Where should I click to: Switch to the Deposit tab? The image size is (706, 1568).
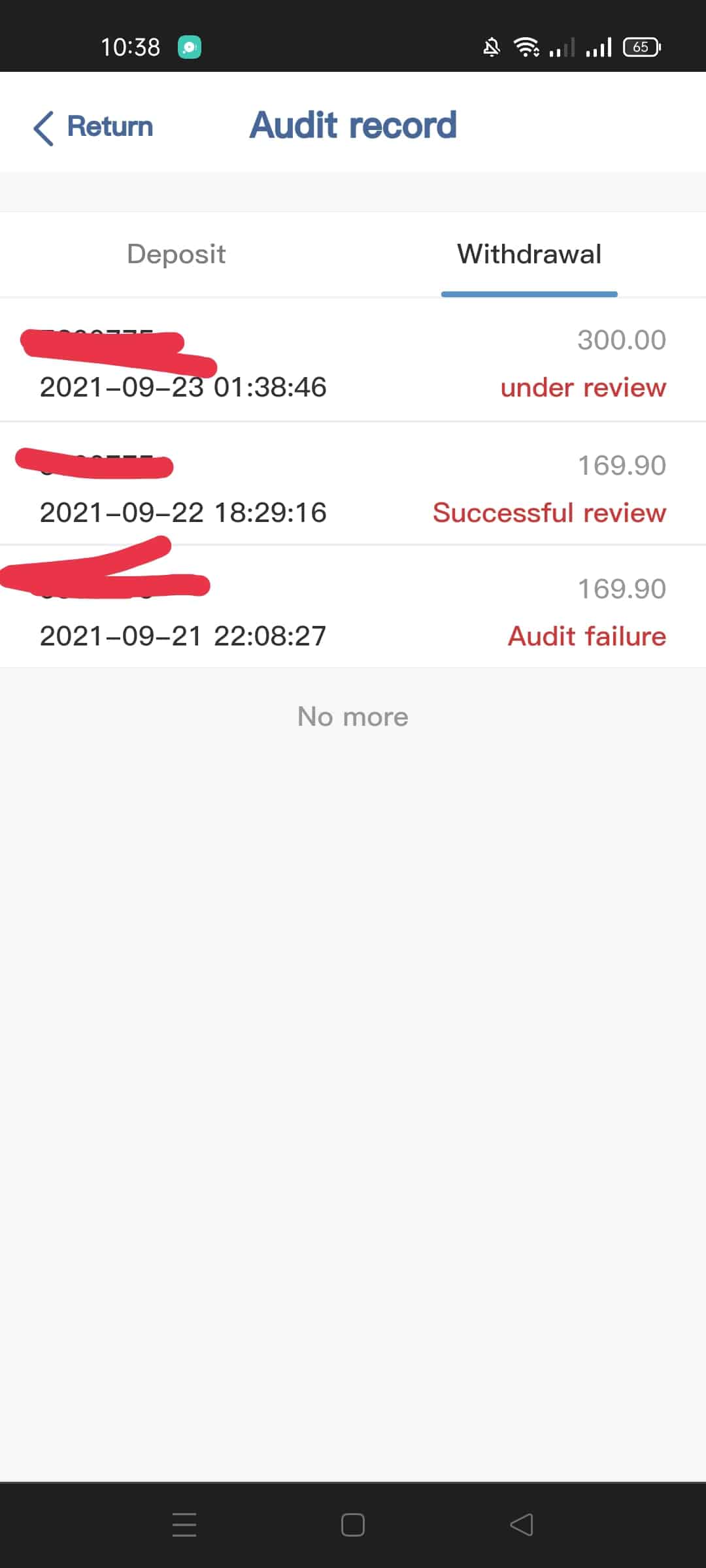pos(176,254)
